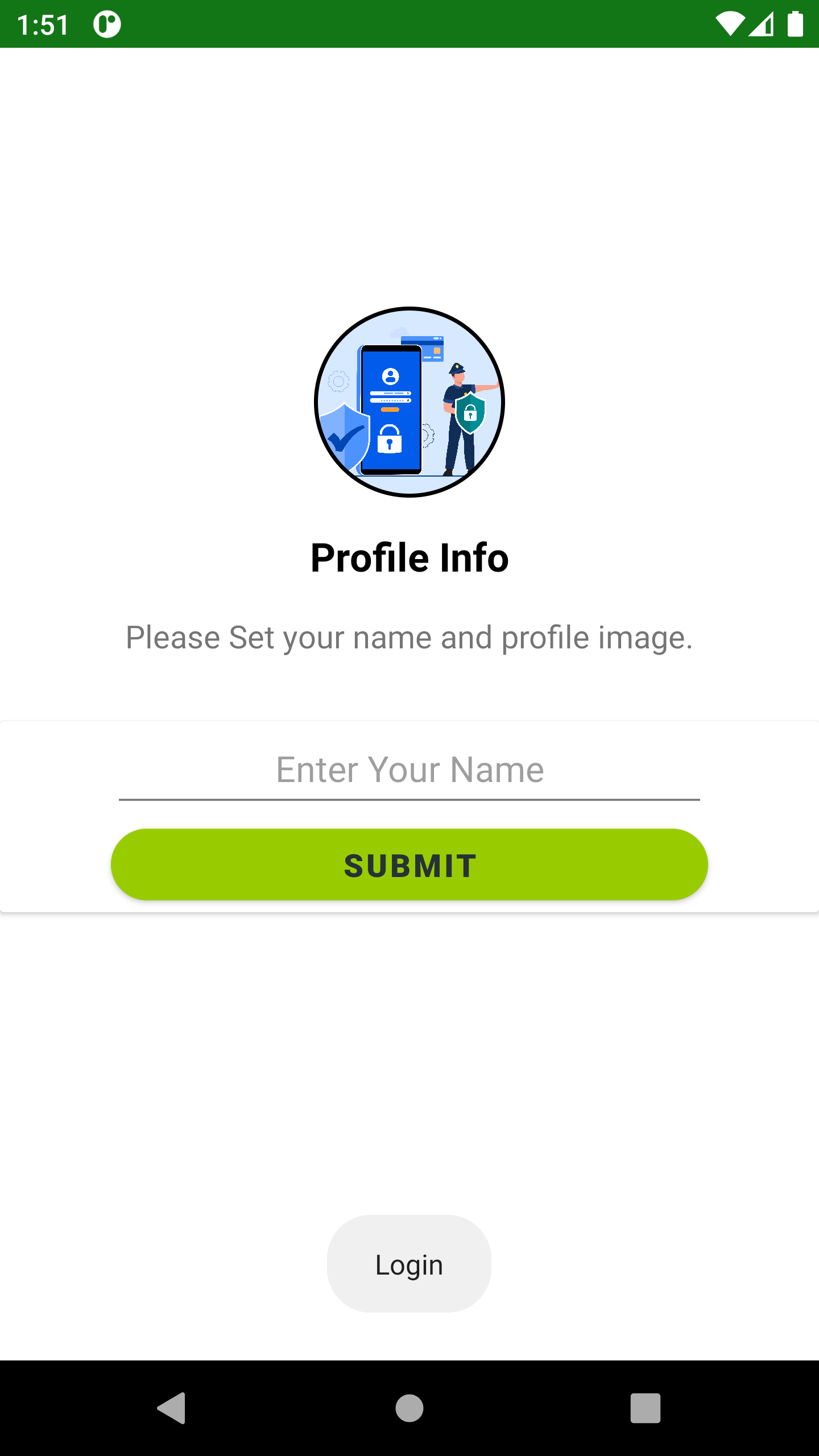Tap the shield checkmark inside the logo
819x1456 pixels.
click(x=346, y=435)
